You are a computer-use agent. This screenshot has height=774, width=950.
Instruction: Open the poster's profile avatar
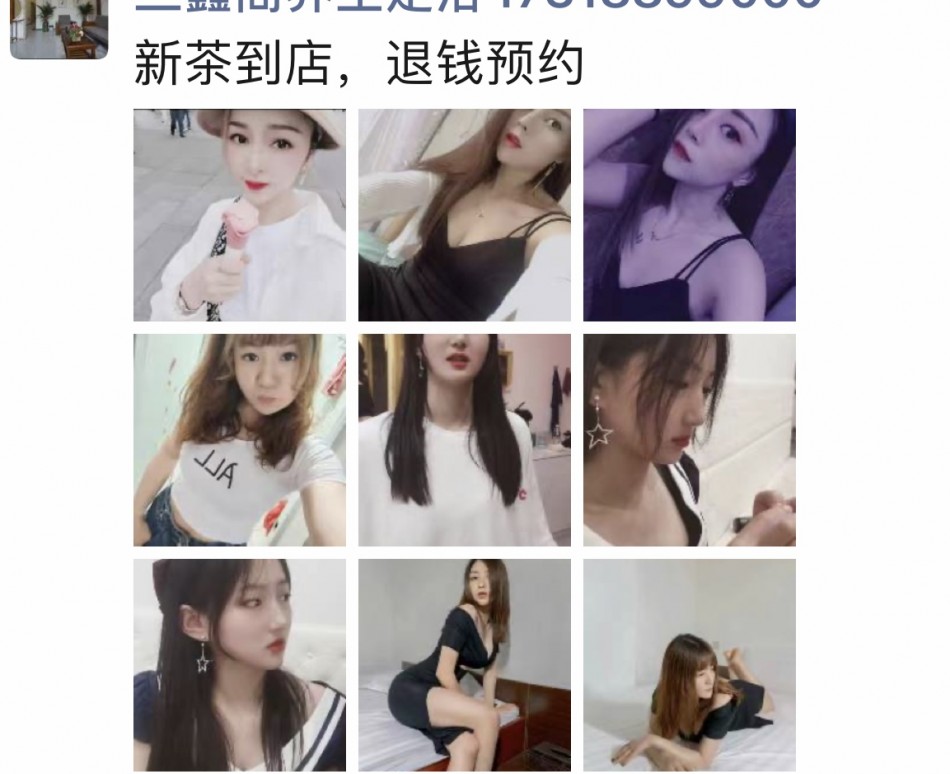click(58, 28)
